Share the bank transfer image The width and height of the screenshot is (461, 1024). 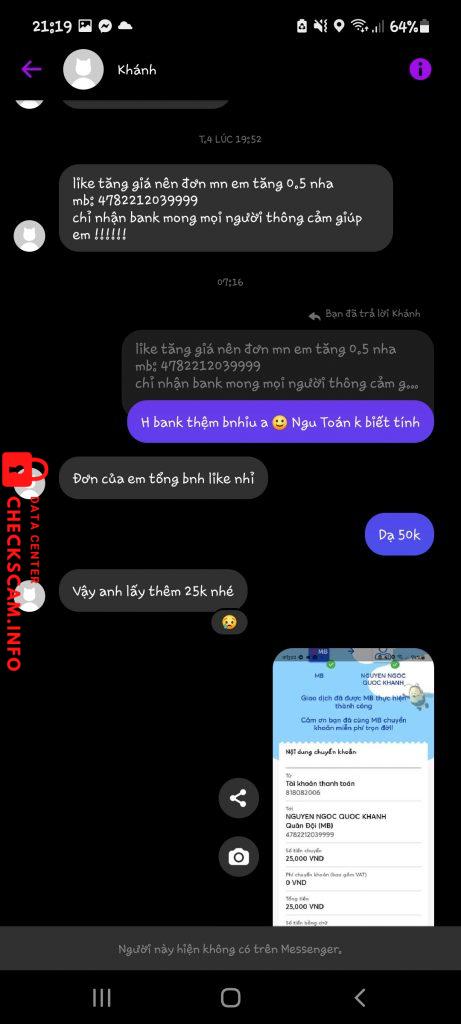click(x=238, y=798)
